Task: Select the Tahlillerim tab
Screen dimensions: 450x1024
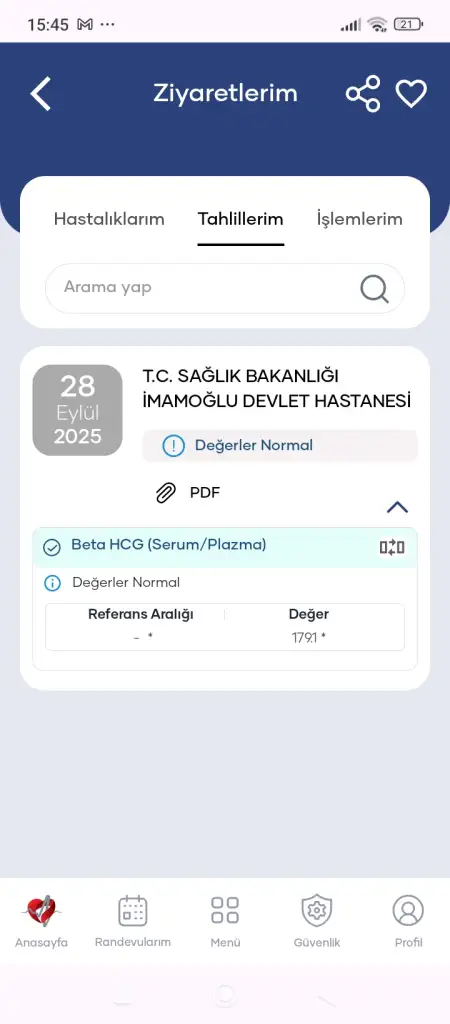Action: pyautogui.click(x=241, y=219)
